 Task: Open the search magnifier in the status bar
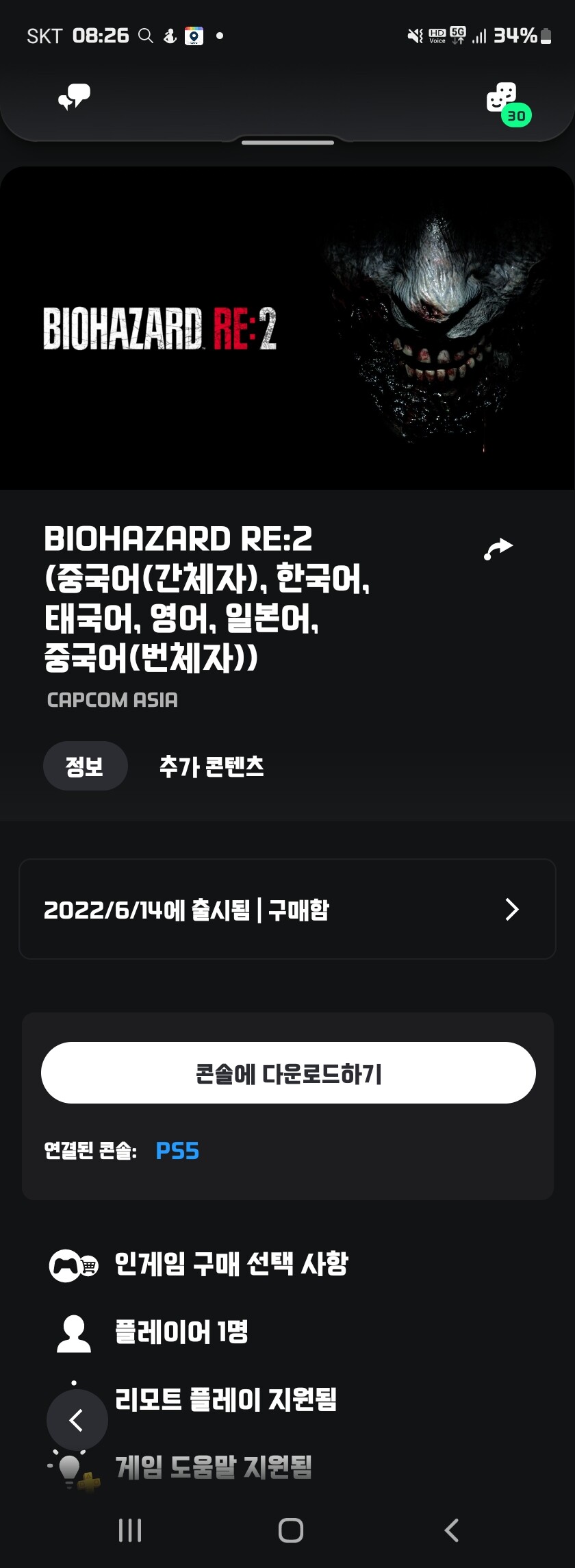click(x=145, y=35)
